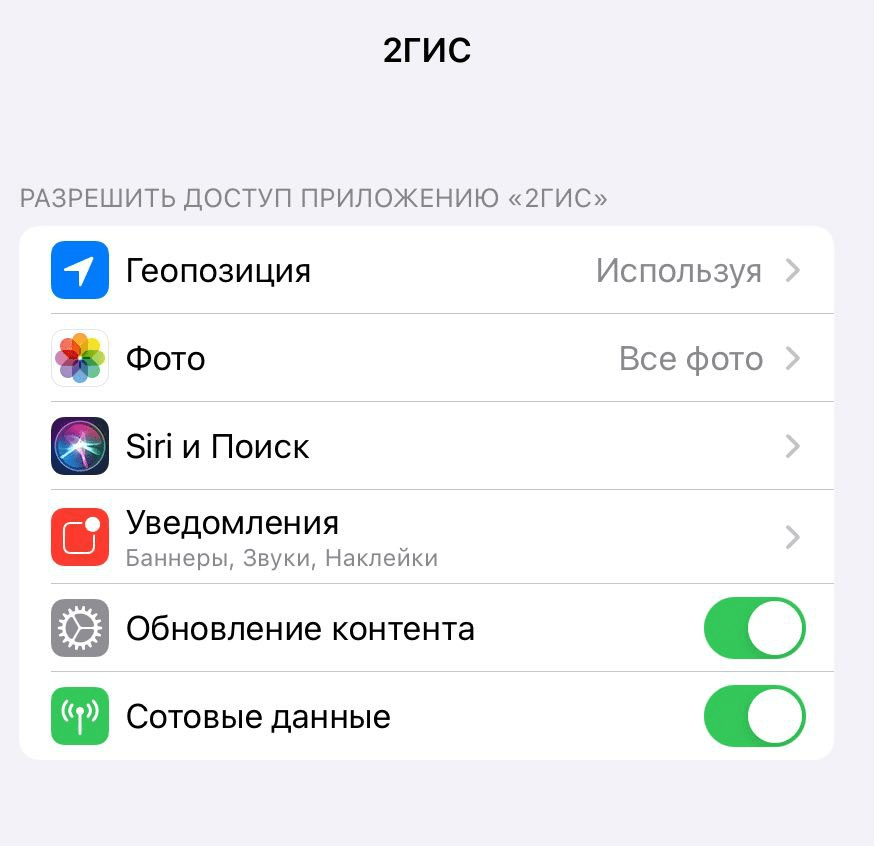Image resolution: width=874 pixels, height=846 pixels.
Task: Open the Уведомления notification settings
Action: pos(425,537)
